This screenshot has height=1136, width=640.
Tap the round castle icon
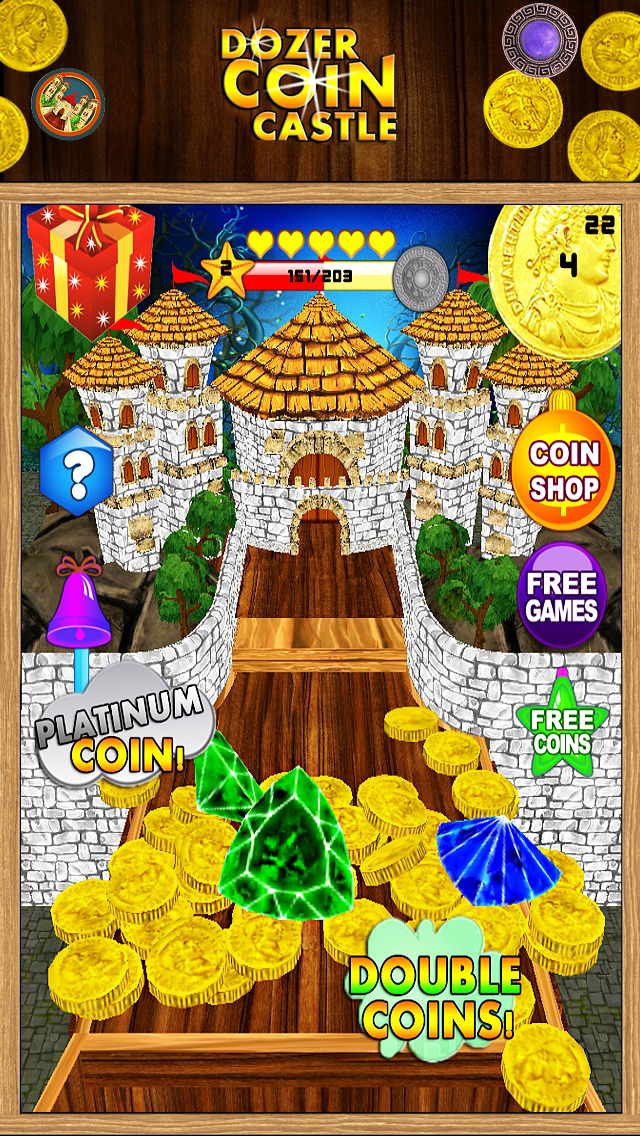tap(68, 103)
